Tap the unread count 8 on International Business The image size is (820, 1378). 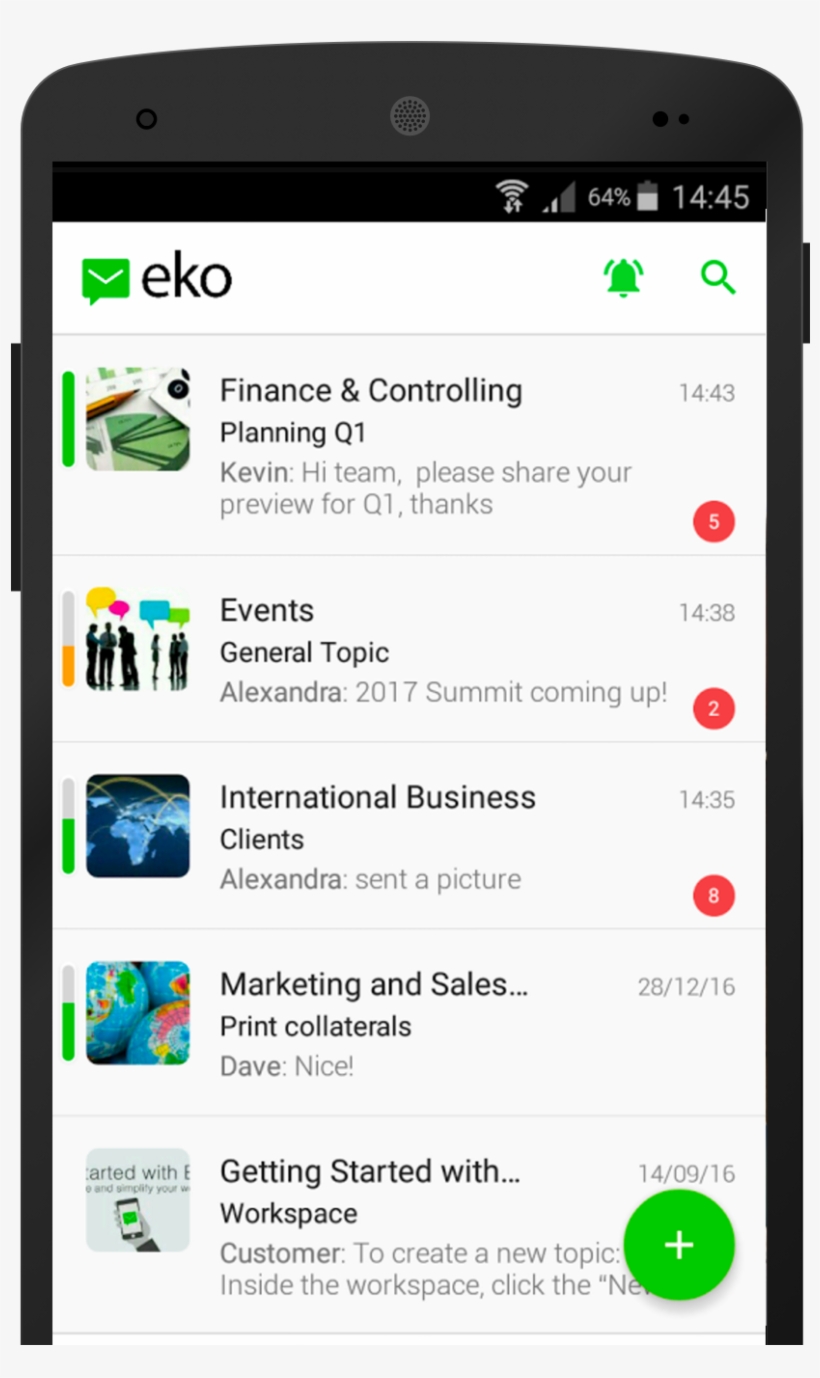tap(713, 895)
